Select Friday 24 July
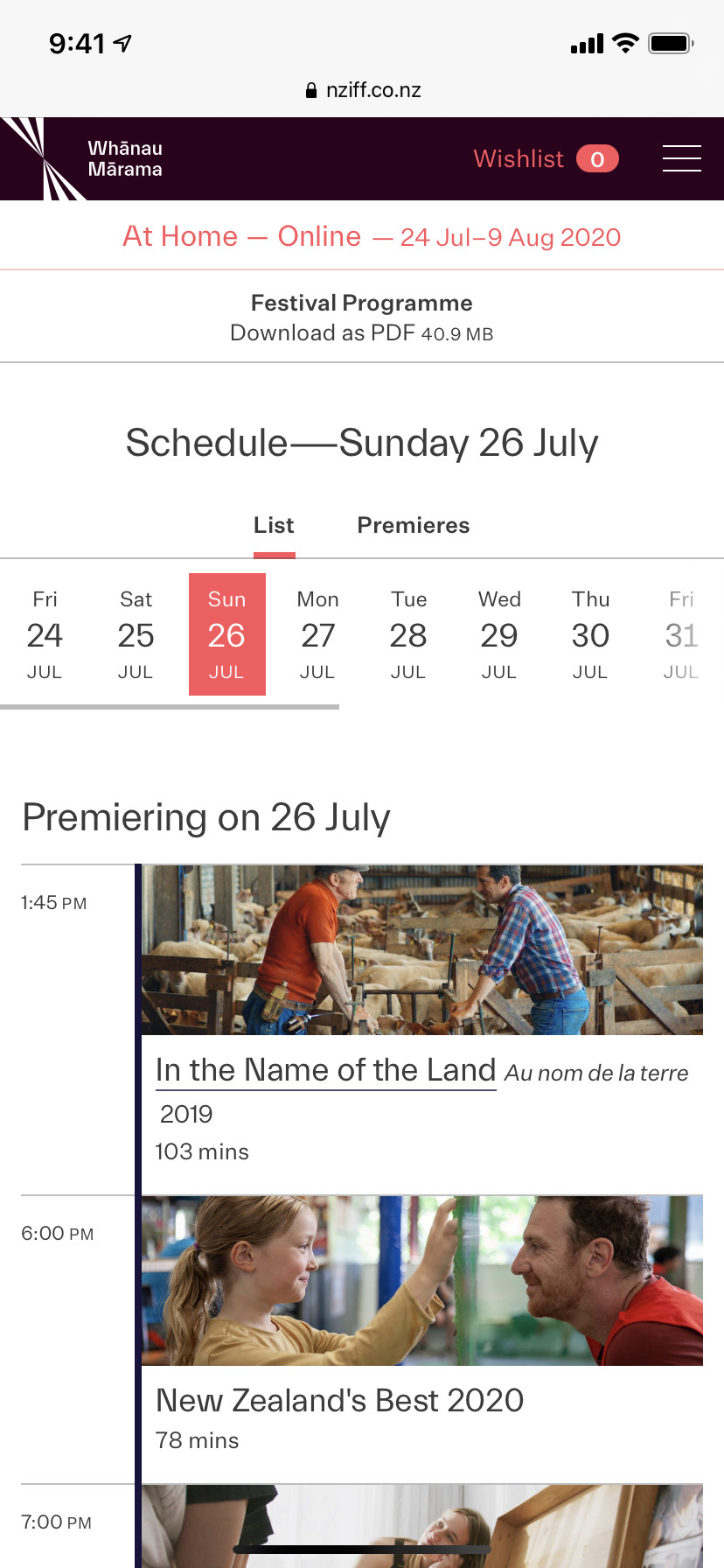The height and width of the screenshot is (1568, 724). click(x=45, y=634)
